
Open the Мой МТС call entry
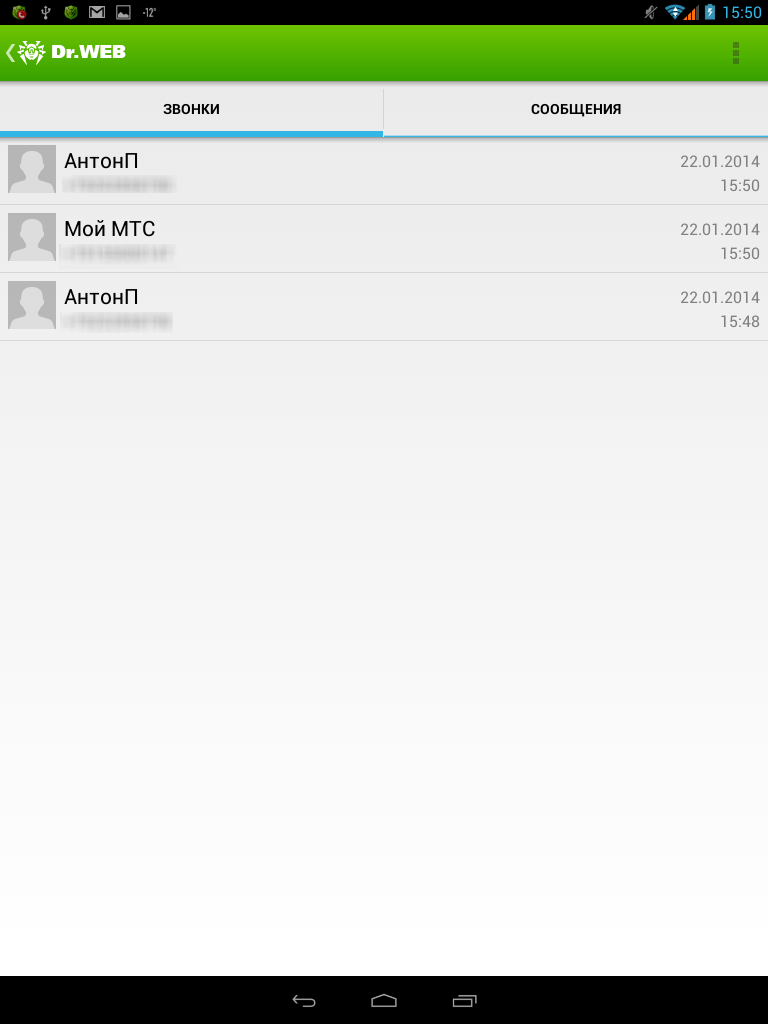[x=384, y=239]
